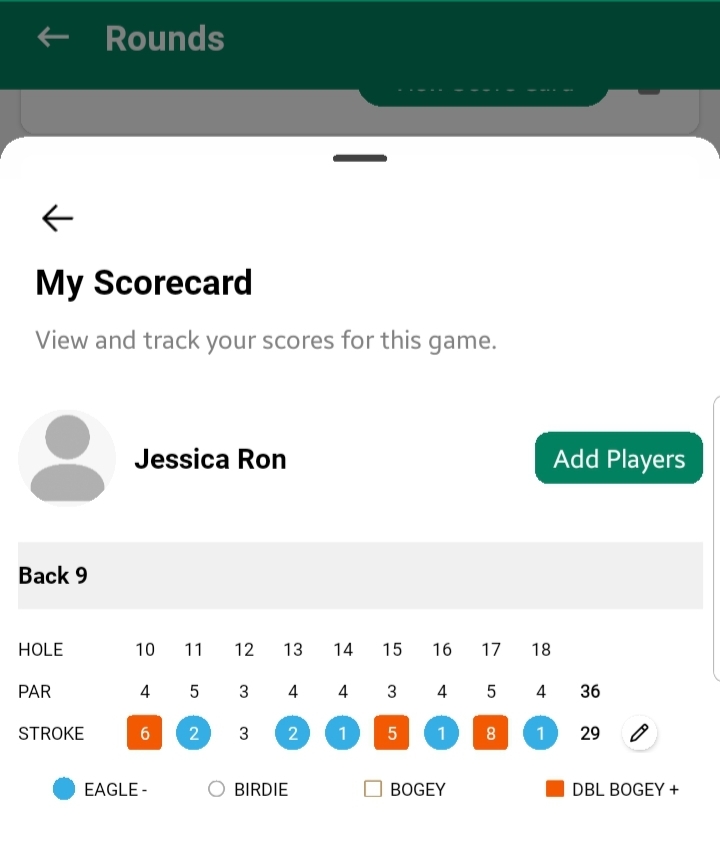720x842 pixels.
Task: Tap the sheet drag handle
Action: coord(360,158)
